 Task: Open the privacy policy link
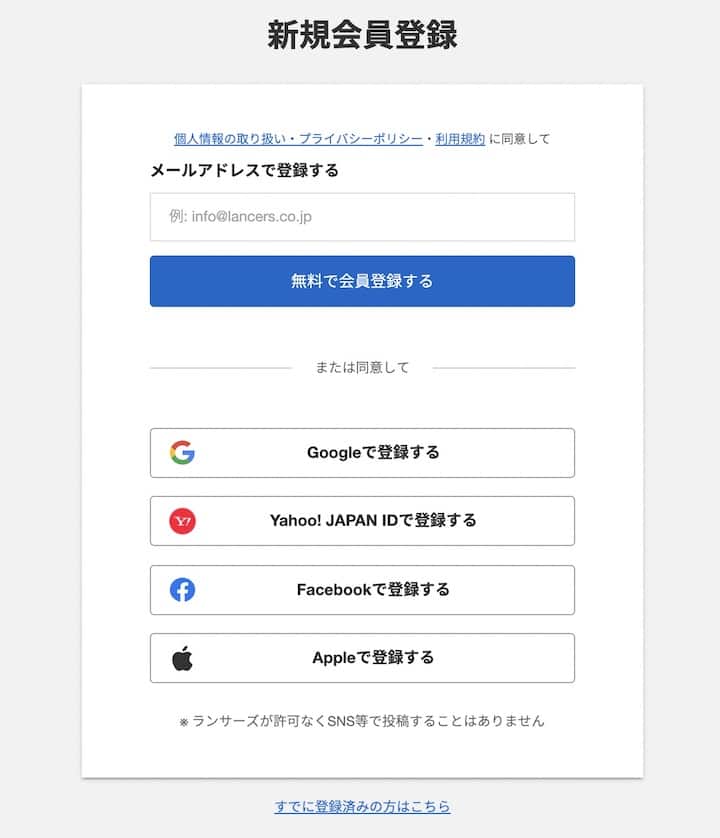click(x=298, y=139)
